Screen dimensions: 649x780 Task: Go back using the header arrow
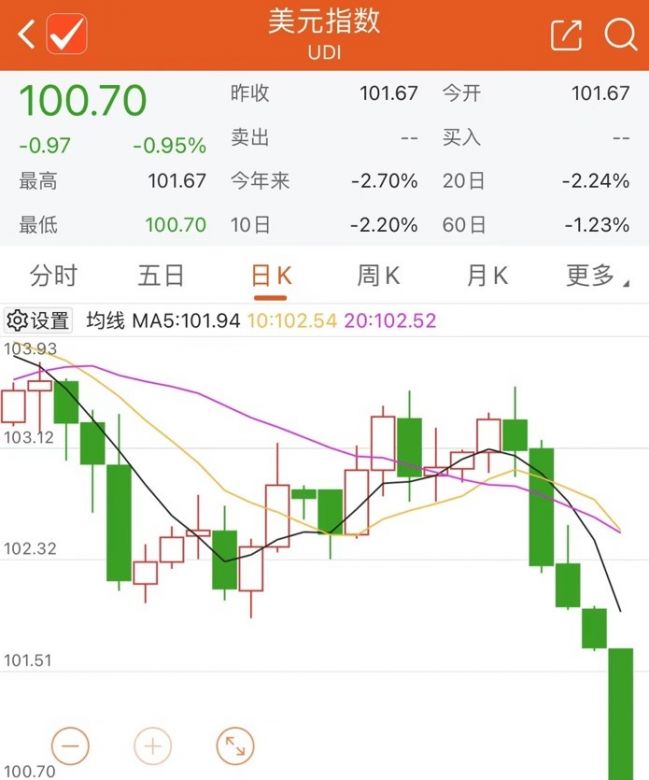click(26, 35)
